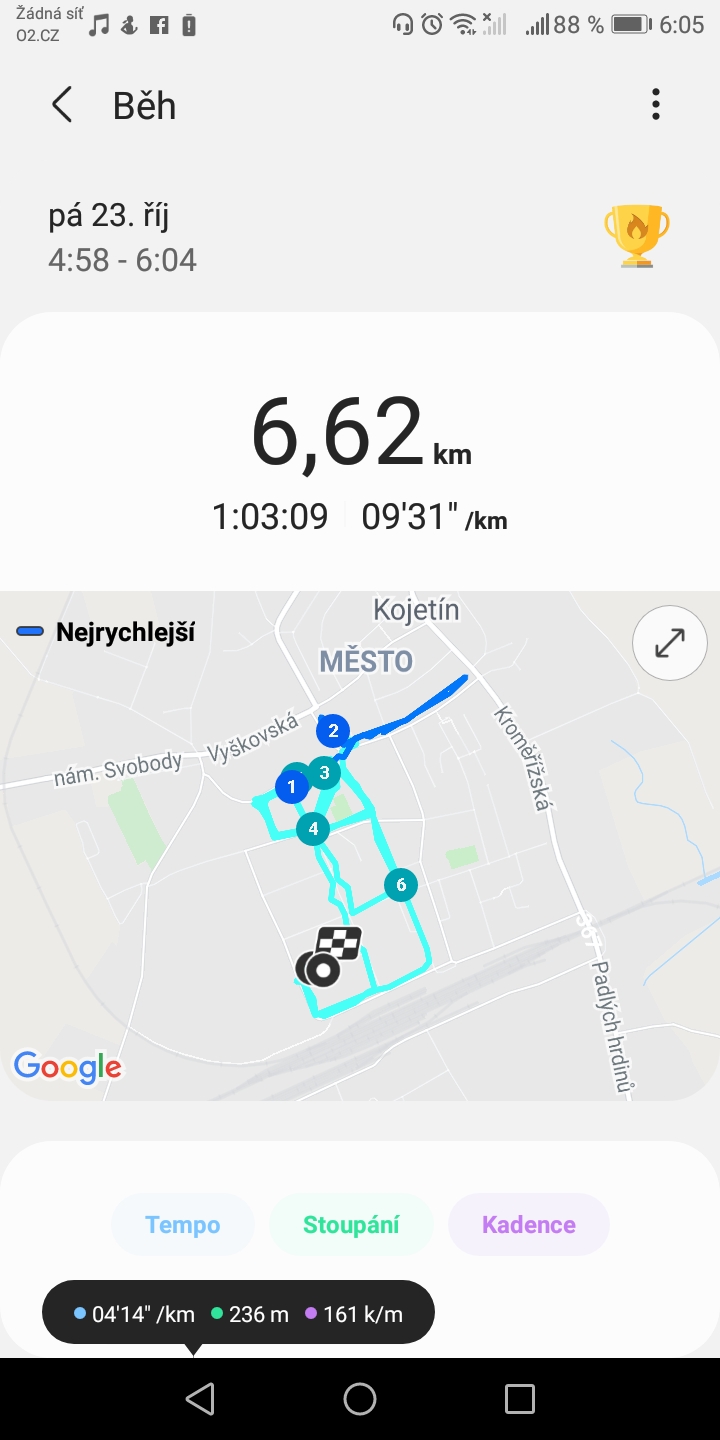Open the three-dot overflow menu
Screen dimensions: 720x1440
656,105
